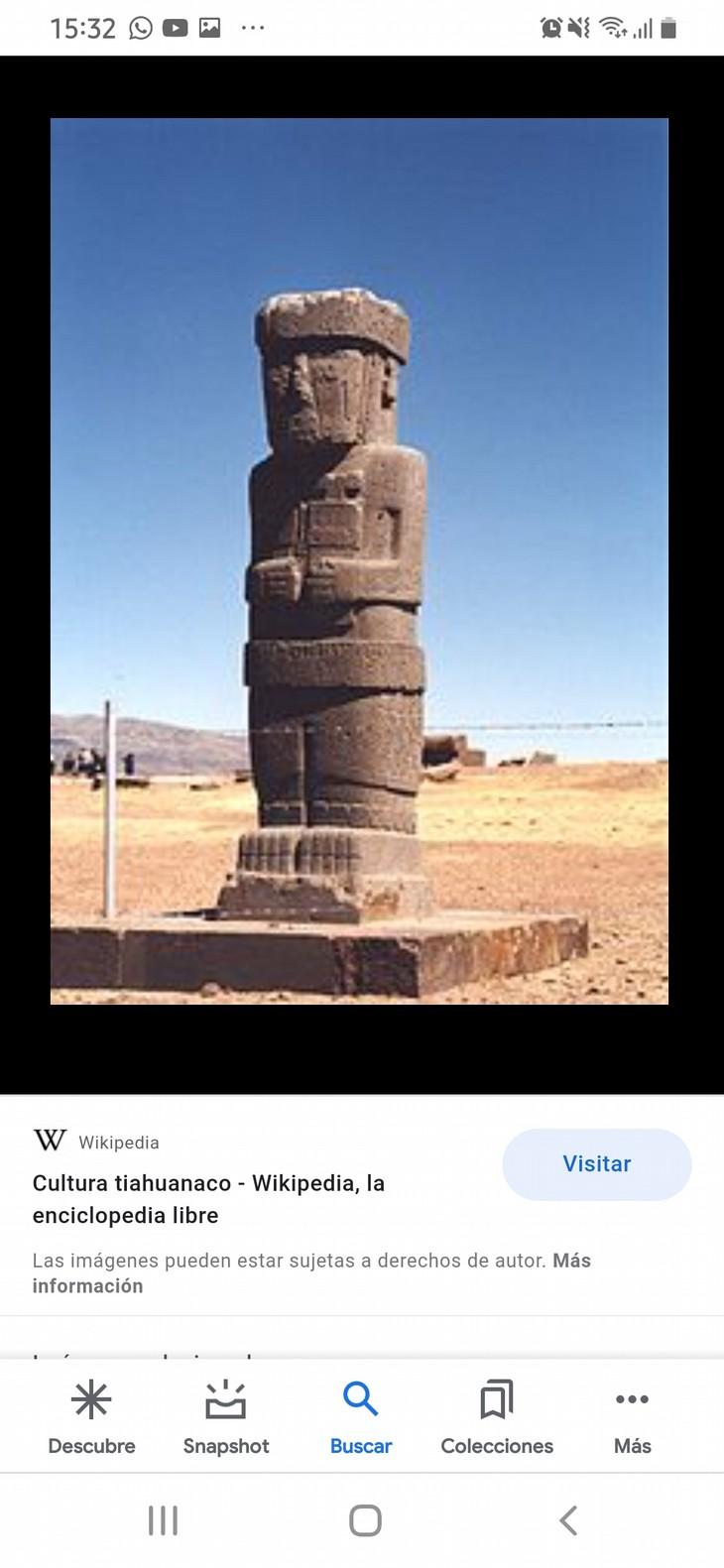The width and height of the screenshot is (724, 1568).
Task: Go back using the system back button
Action: pos(567,1519)
